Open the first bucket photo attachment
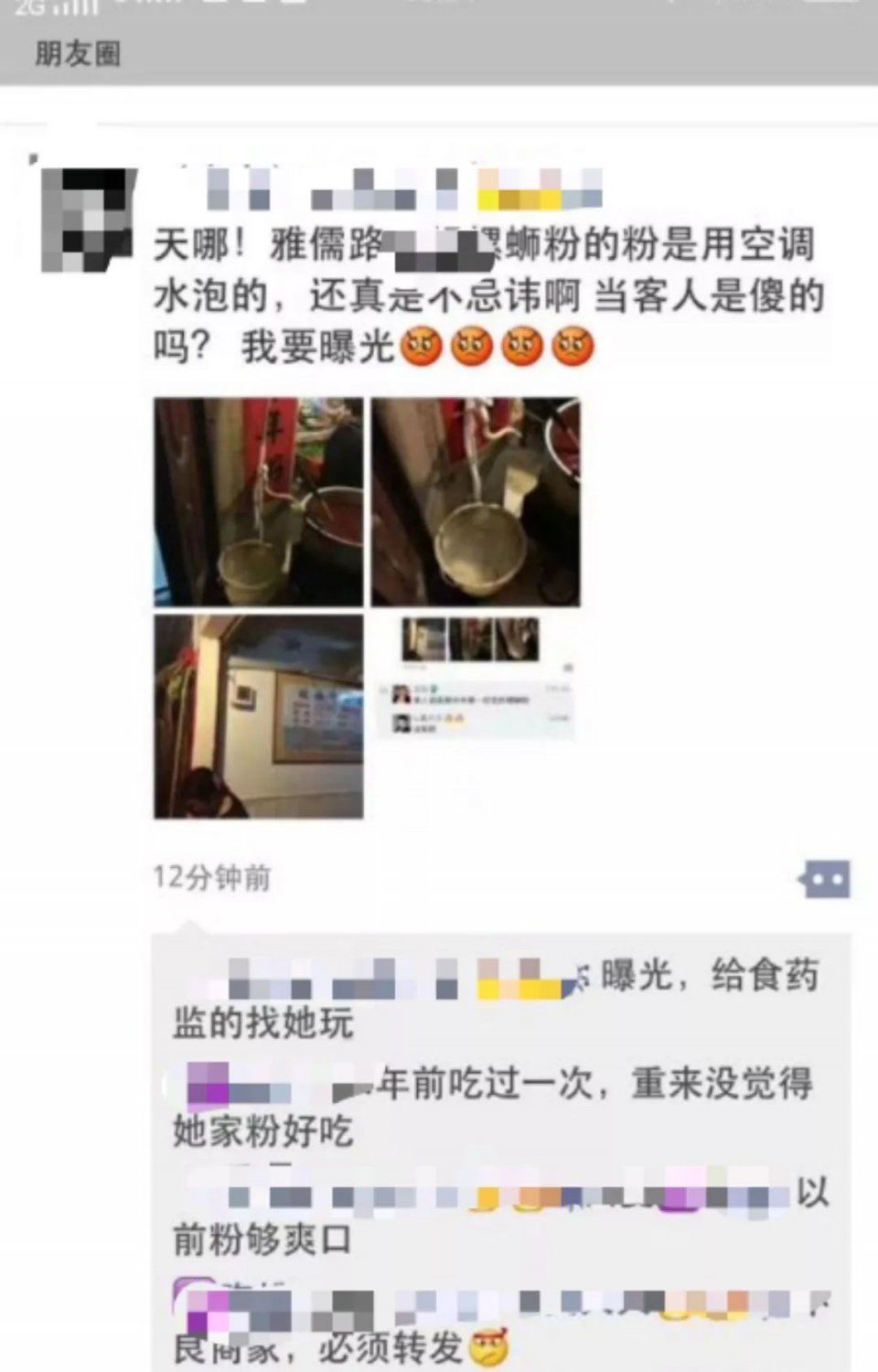The height and width of the screenshot is (1372, 878). (256, 501)
